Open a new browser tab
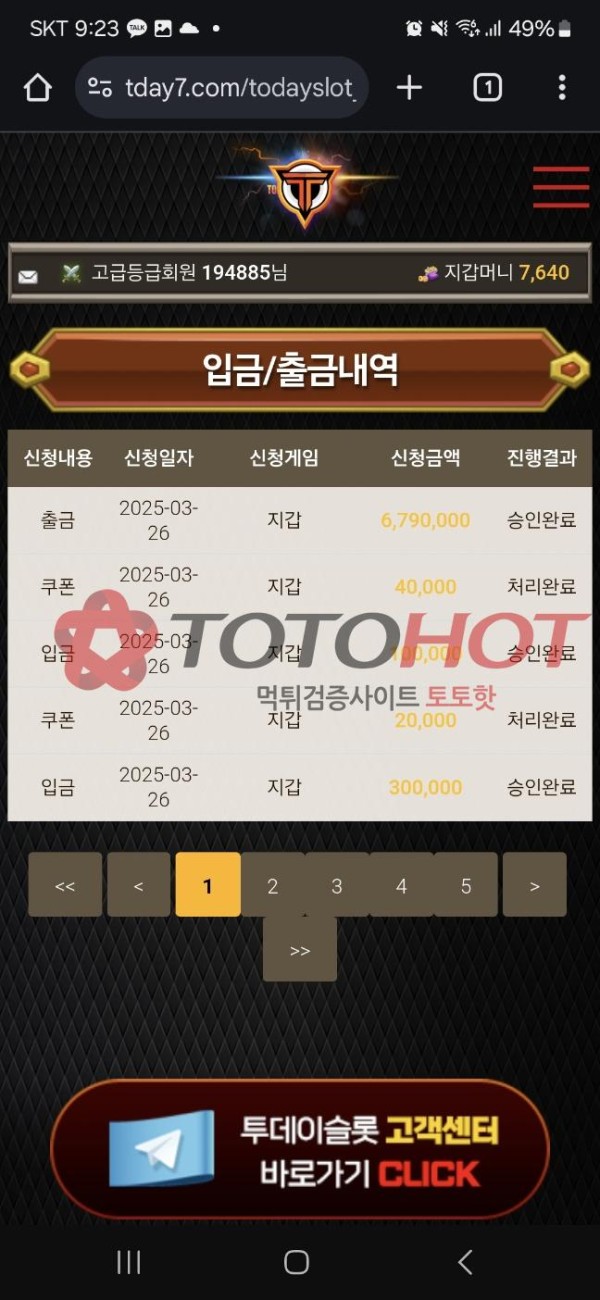The height and width of the screenshot is (1300, 600). point(409,88)
